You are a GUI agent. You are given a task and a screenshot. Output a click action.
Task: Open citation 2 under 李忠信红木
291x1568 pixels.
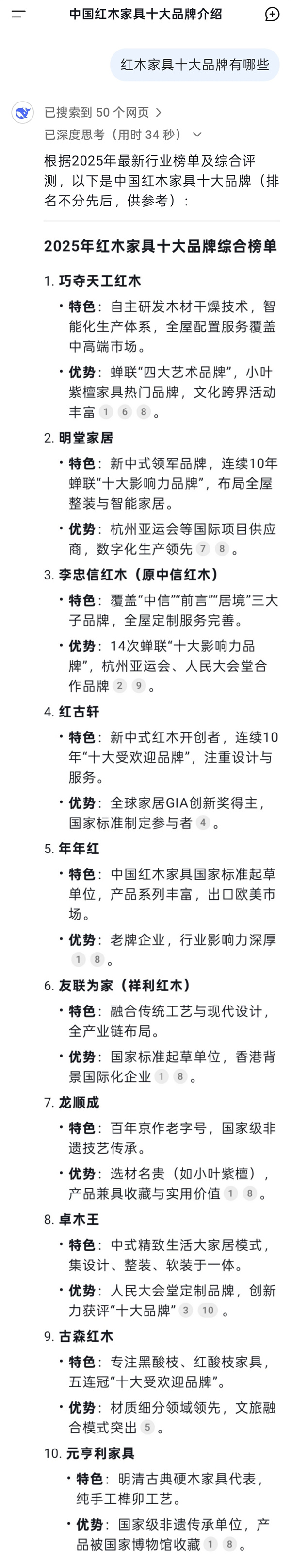click(120, 686)
